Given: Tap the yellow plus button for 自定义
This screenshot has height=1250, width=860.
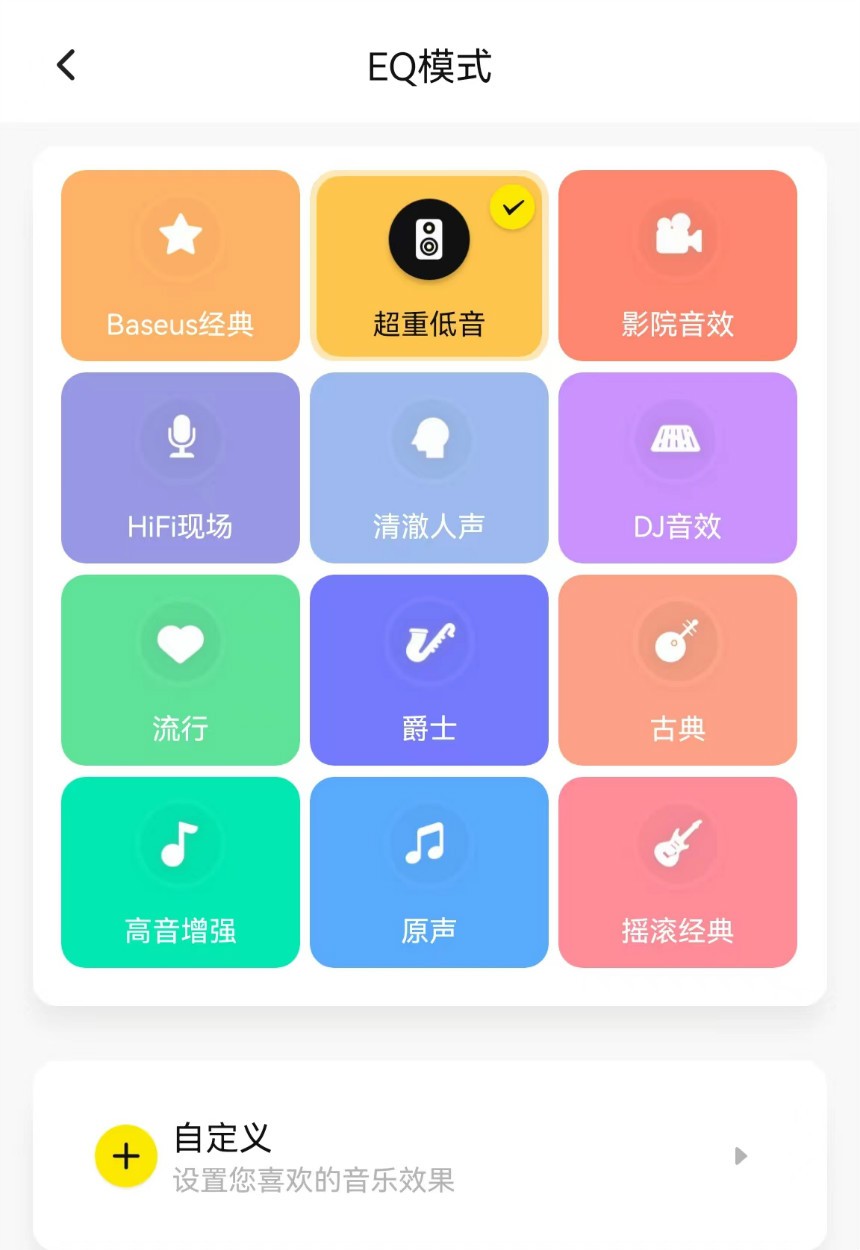Looking at the screenshot, I should coord(125,1155).
